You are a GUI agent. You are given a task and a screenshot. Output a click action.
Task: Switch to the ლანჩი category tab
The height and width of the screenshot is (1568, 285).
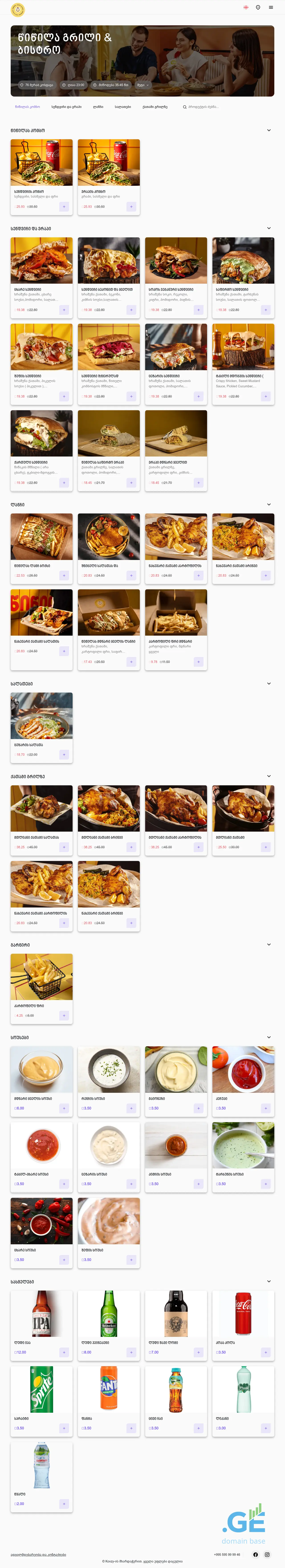tap(98, 107)
